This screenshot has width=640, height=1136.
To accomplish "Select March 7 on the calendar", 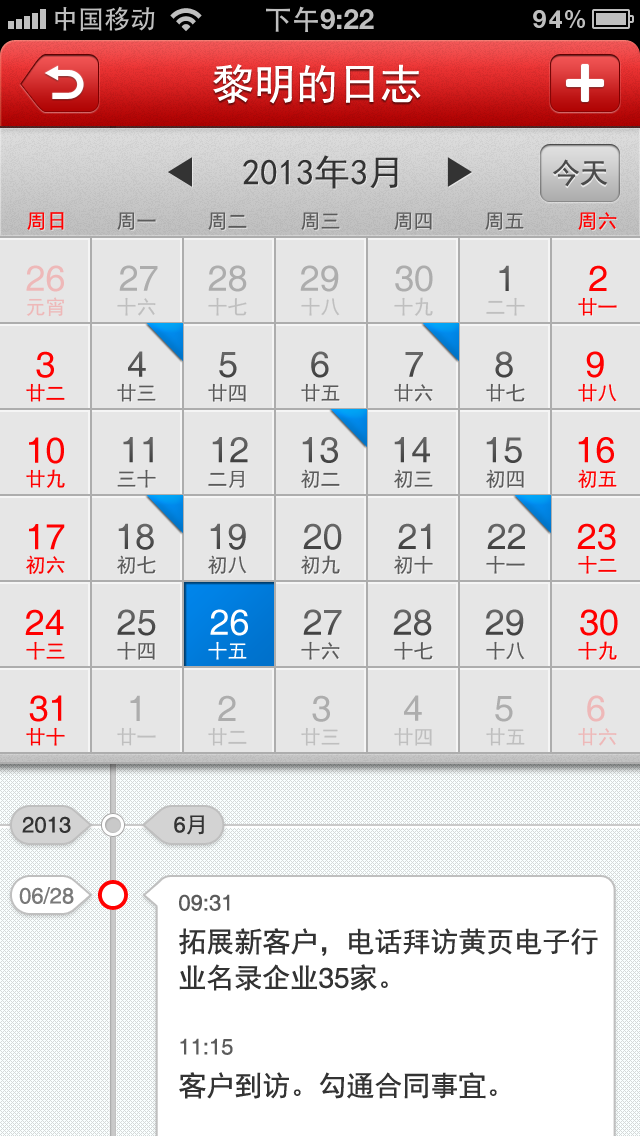I will click(x=413, y=367).
